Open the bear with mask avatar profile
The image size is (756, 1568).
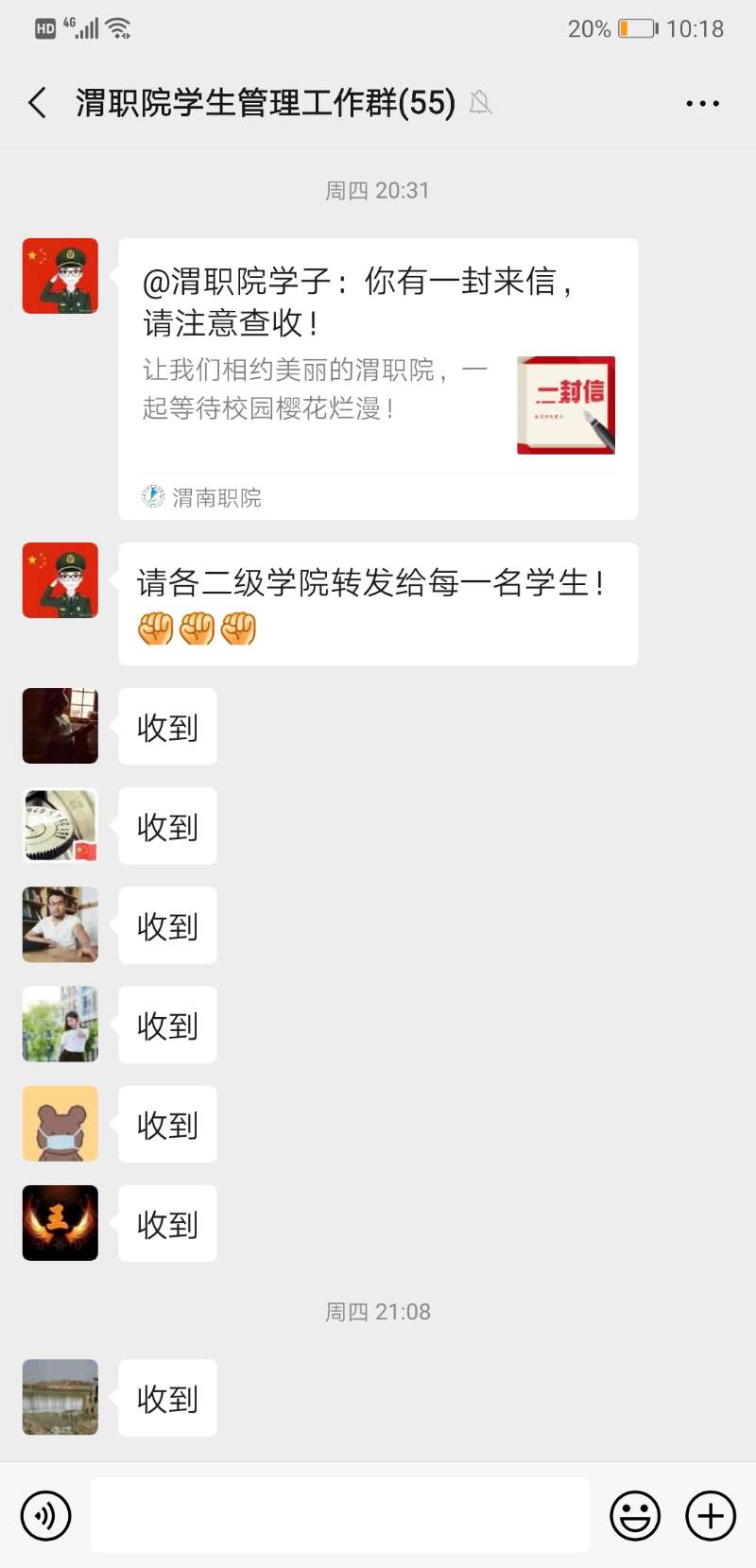60,1124
